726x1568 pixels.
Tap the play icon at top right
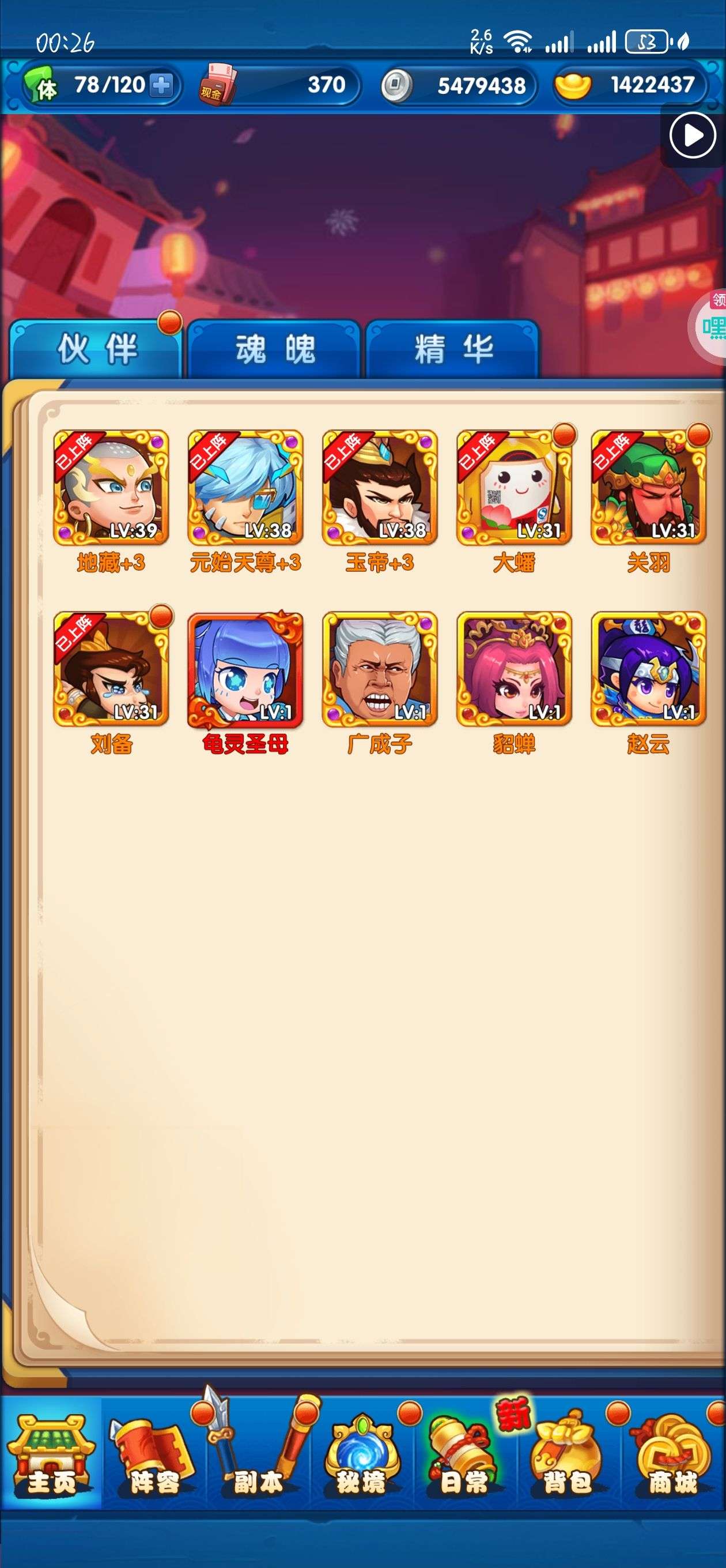(693, 135)
